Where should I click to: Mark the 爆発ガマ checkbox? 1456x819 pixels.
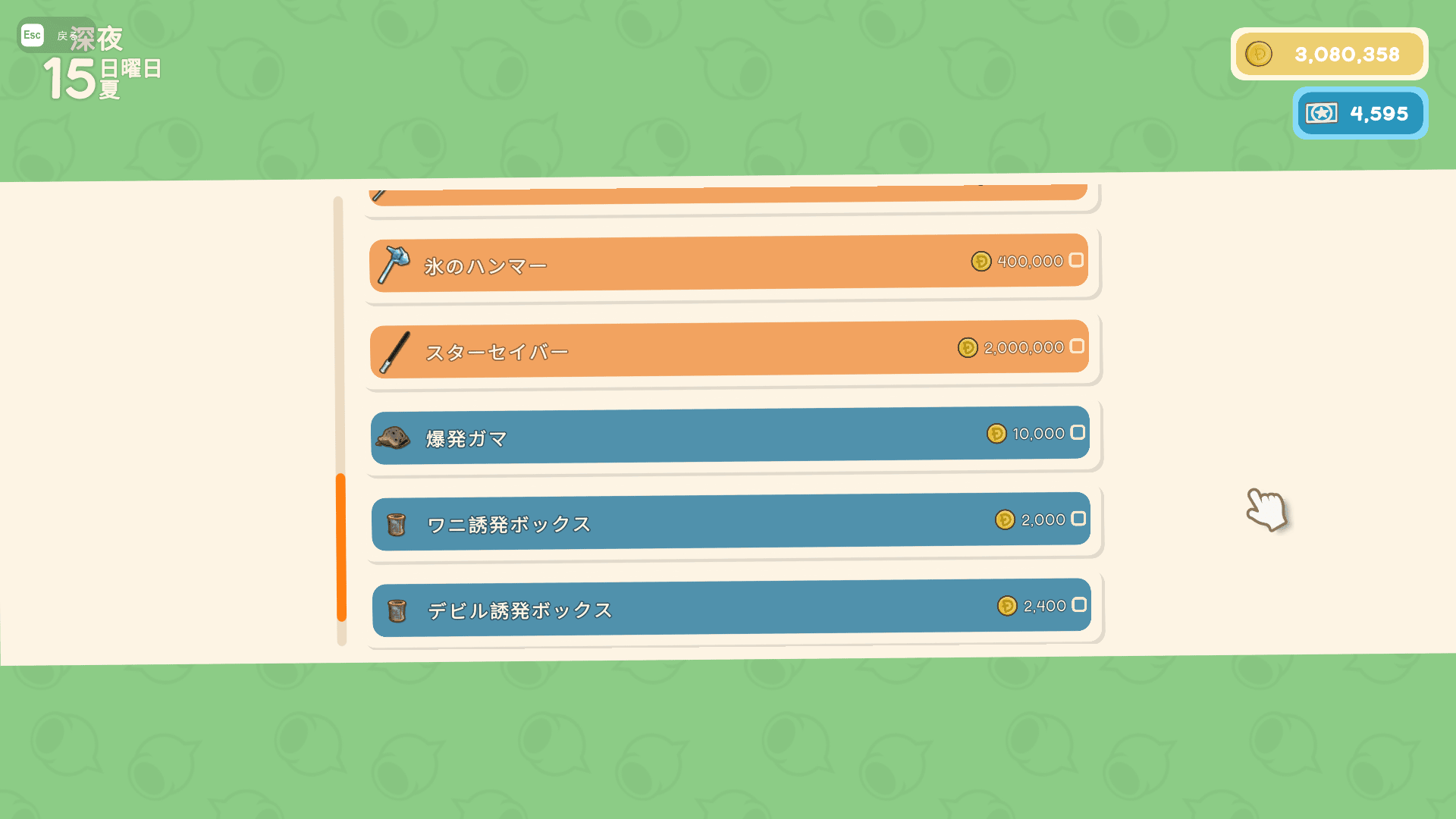point(1078,432)
